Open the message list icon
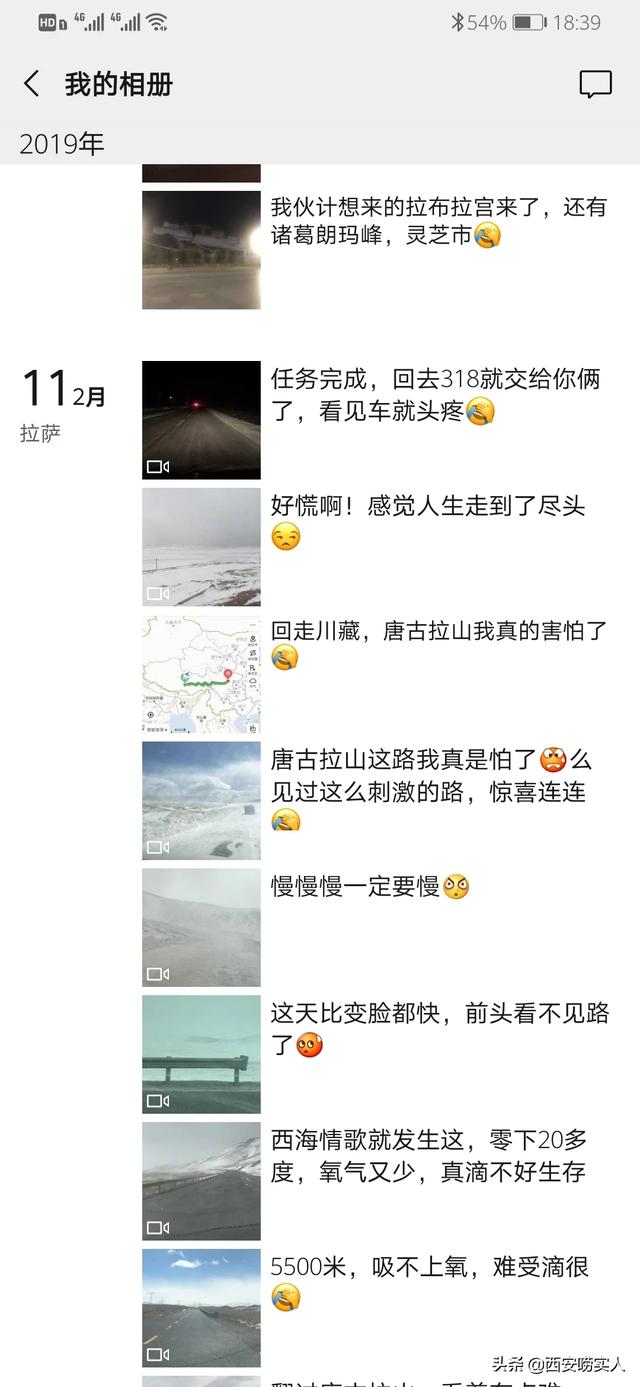Image resolution: width=640 pixels, height=1387 pixels. (595, 84)
